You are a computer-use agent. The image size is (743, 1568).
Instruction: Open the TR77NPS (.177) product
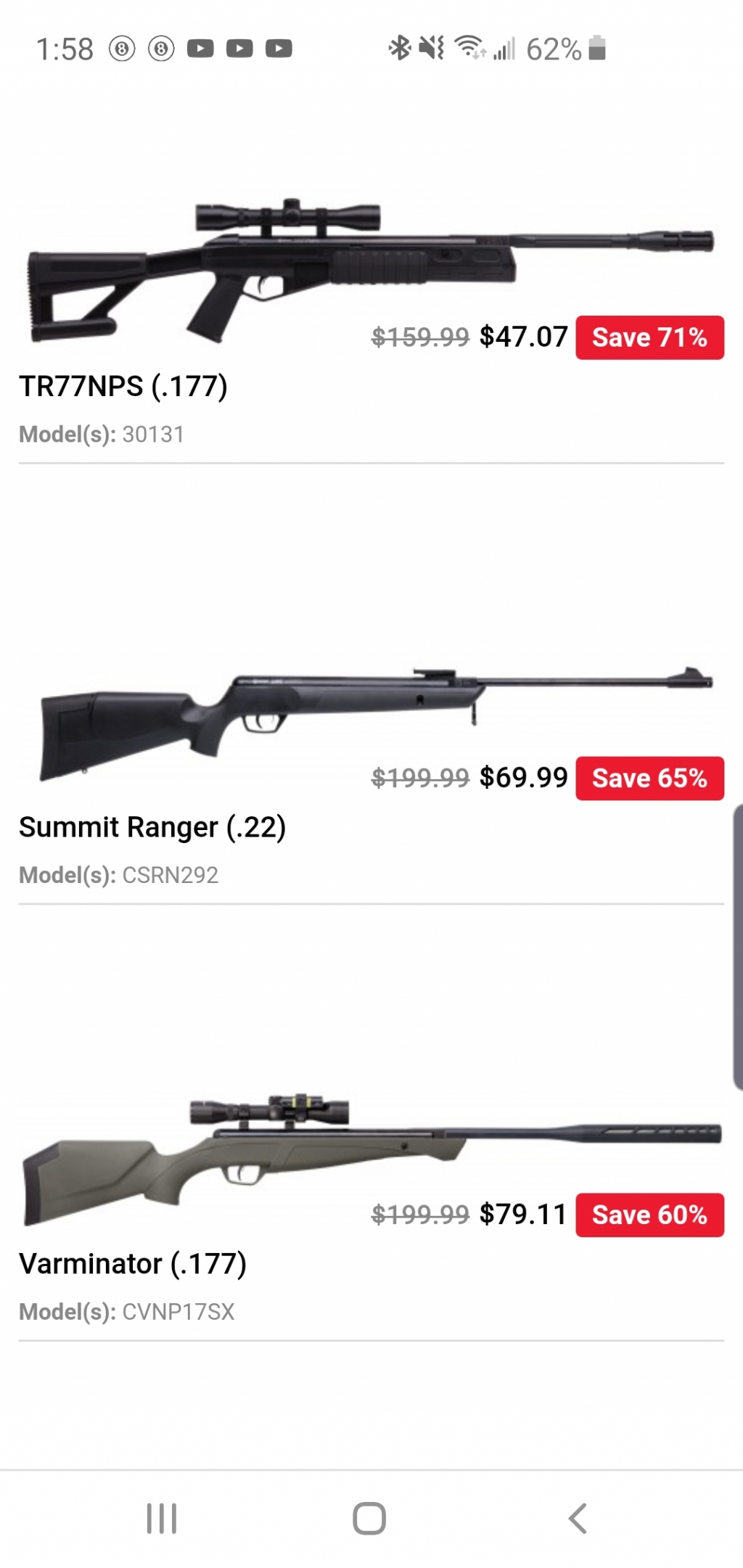[x=123, y=387]
